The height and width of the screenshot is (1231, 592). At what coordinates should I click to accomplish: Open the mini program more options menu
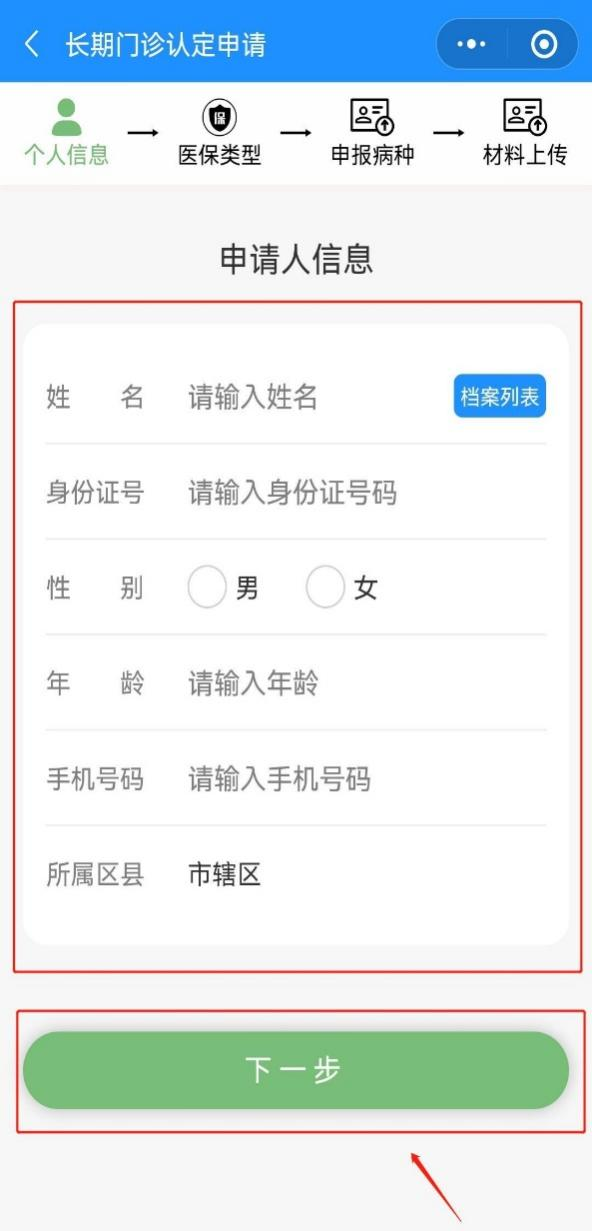click(471, 45)
